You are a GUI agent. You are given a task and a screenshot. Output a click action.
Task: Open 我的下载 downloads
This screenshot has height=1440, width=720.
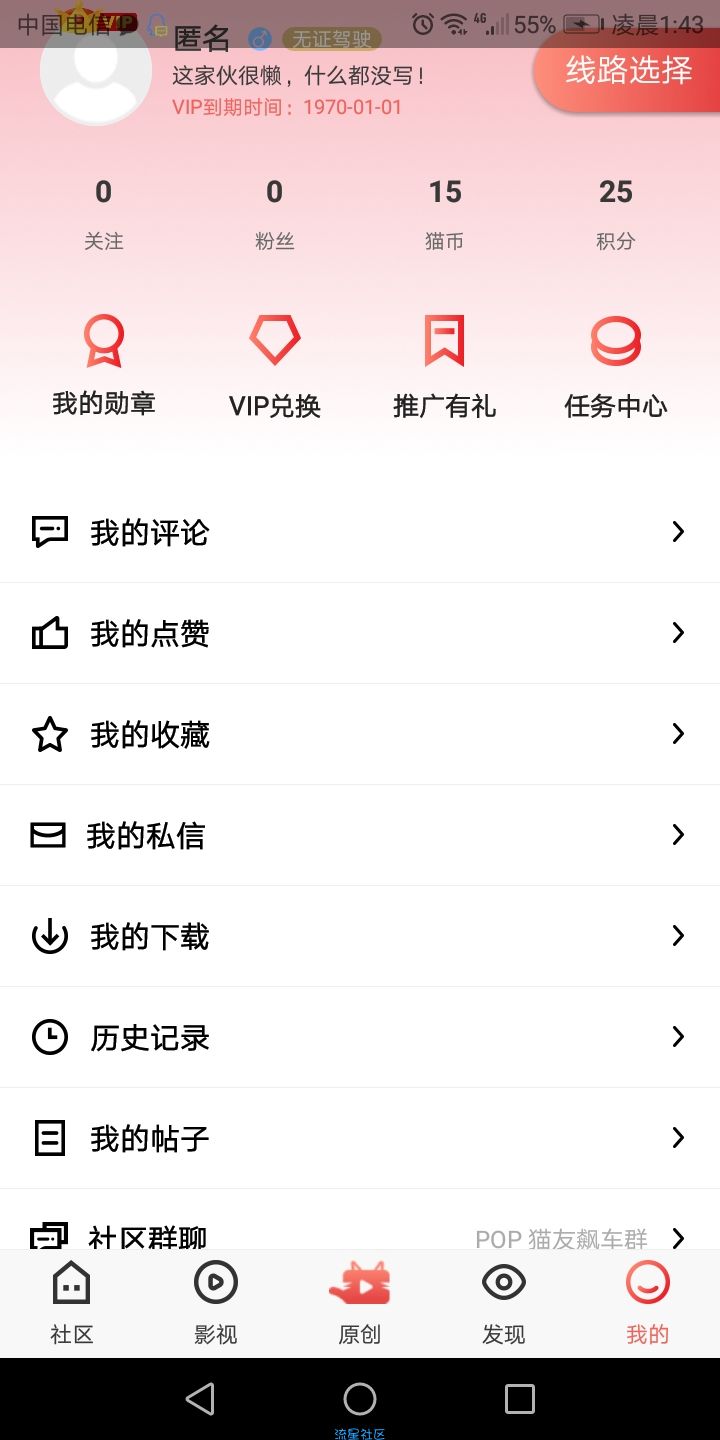360,936
